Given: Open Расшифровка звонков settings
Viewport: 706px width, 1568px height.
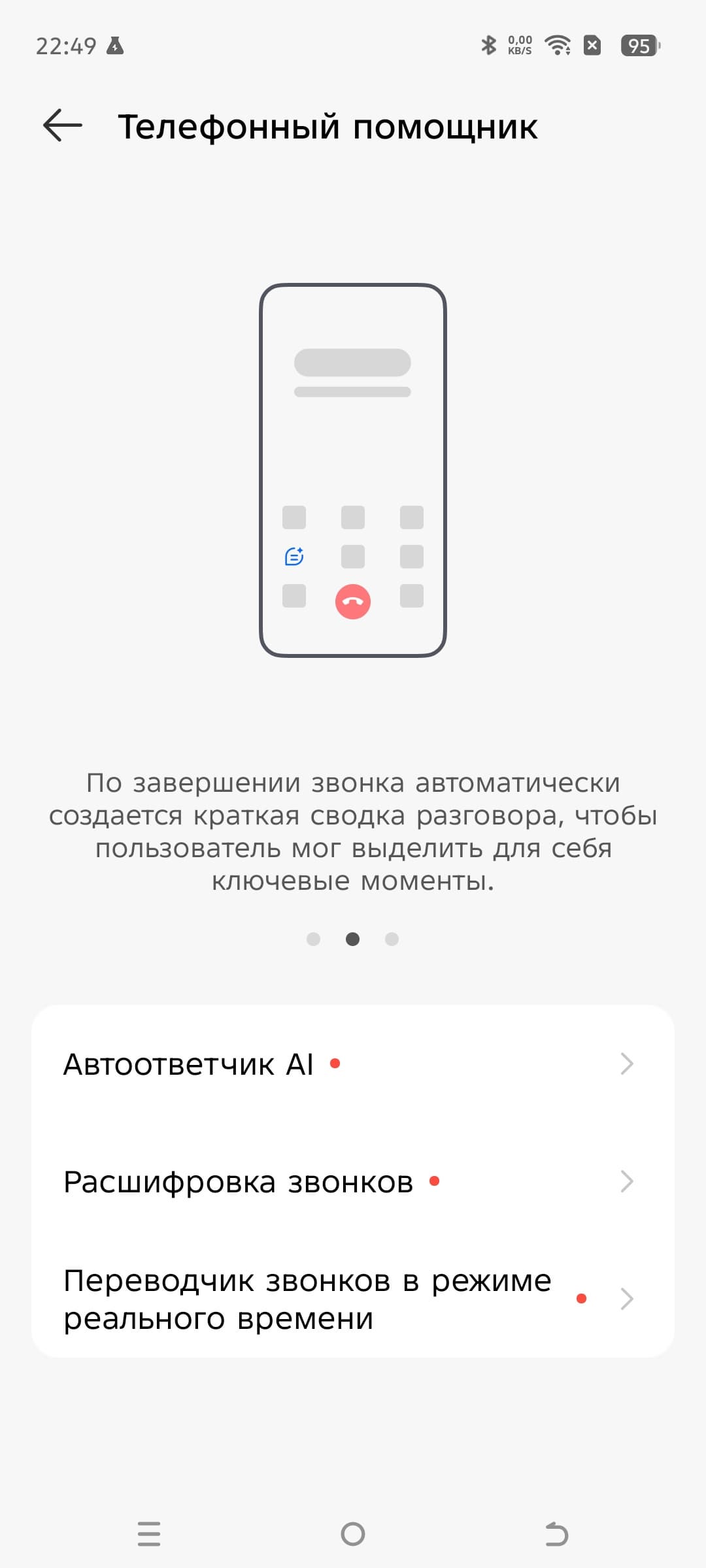Looking at the screenshot, I should [352, 1182].
